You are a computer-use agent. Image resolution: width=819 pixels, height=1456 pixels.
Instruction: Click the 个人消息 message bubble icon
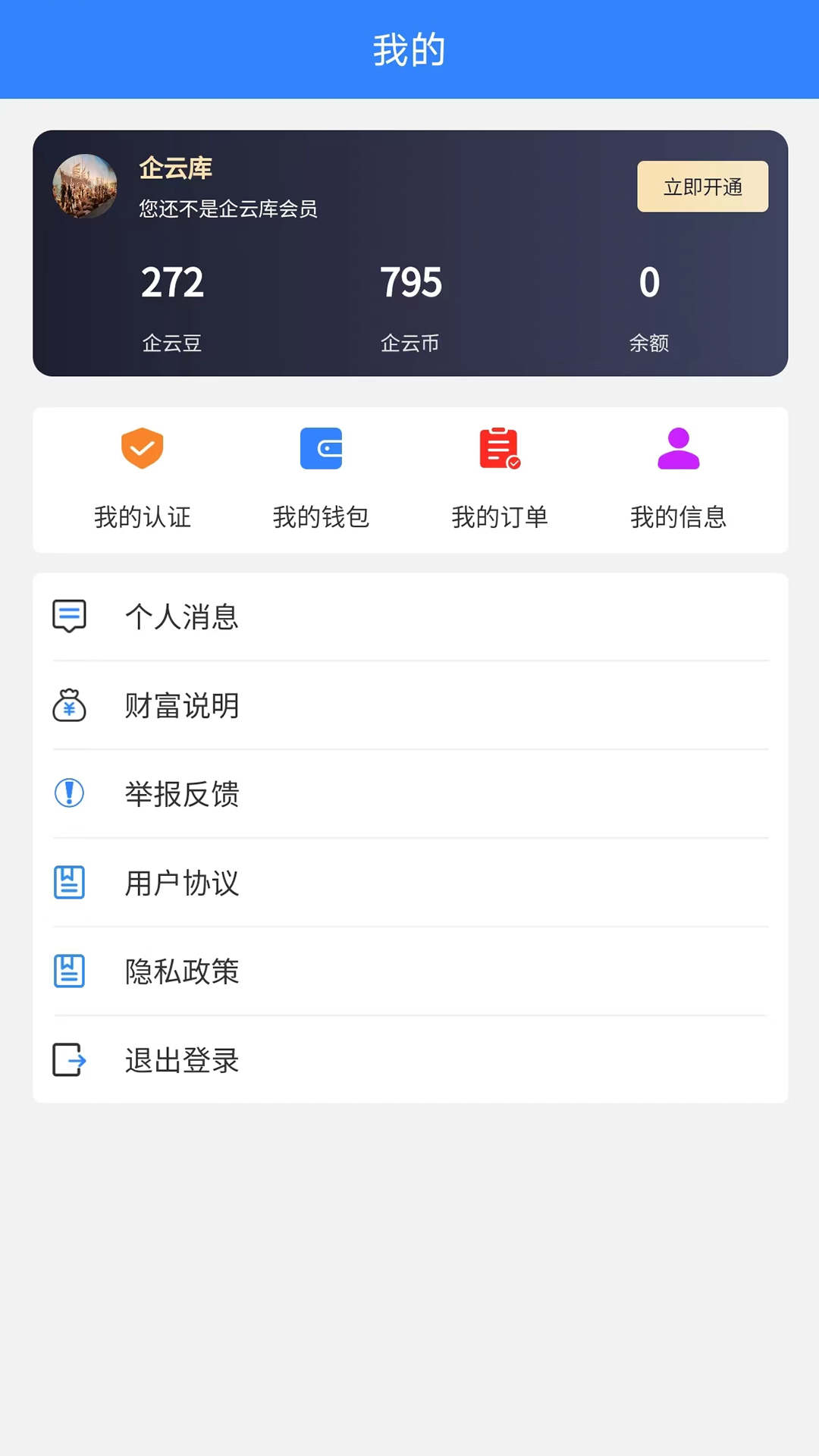pyautogui.click(x=69, y=616)
